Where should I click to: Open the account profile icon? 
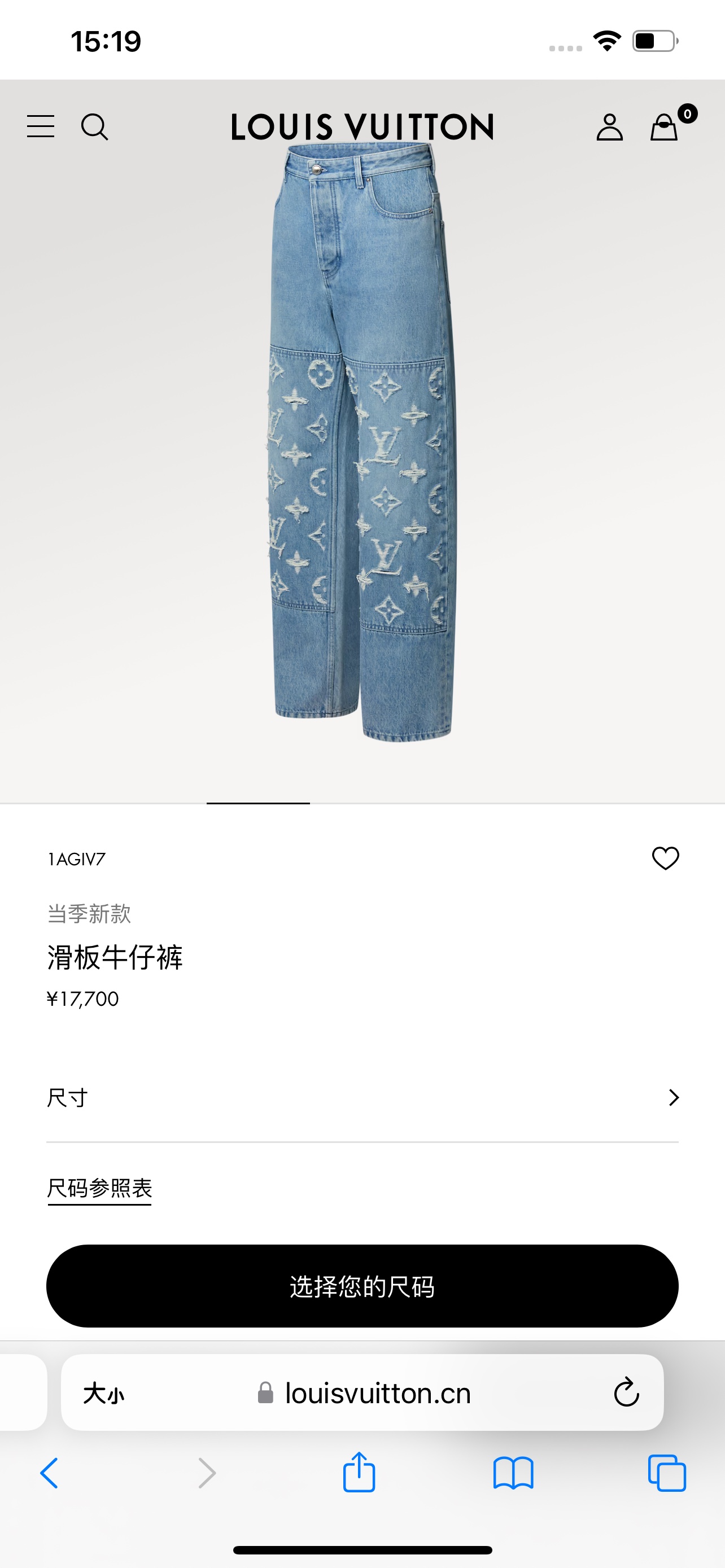[x=609, y=127]
